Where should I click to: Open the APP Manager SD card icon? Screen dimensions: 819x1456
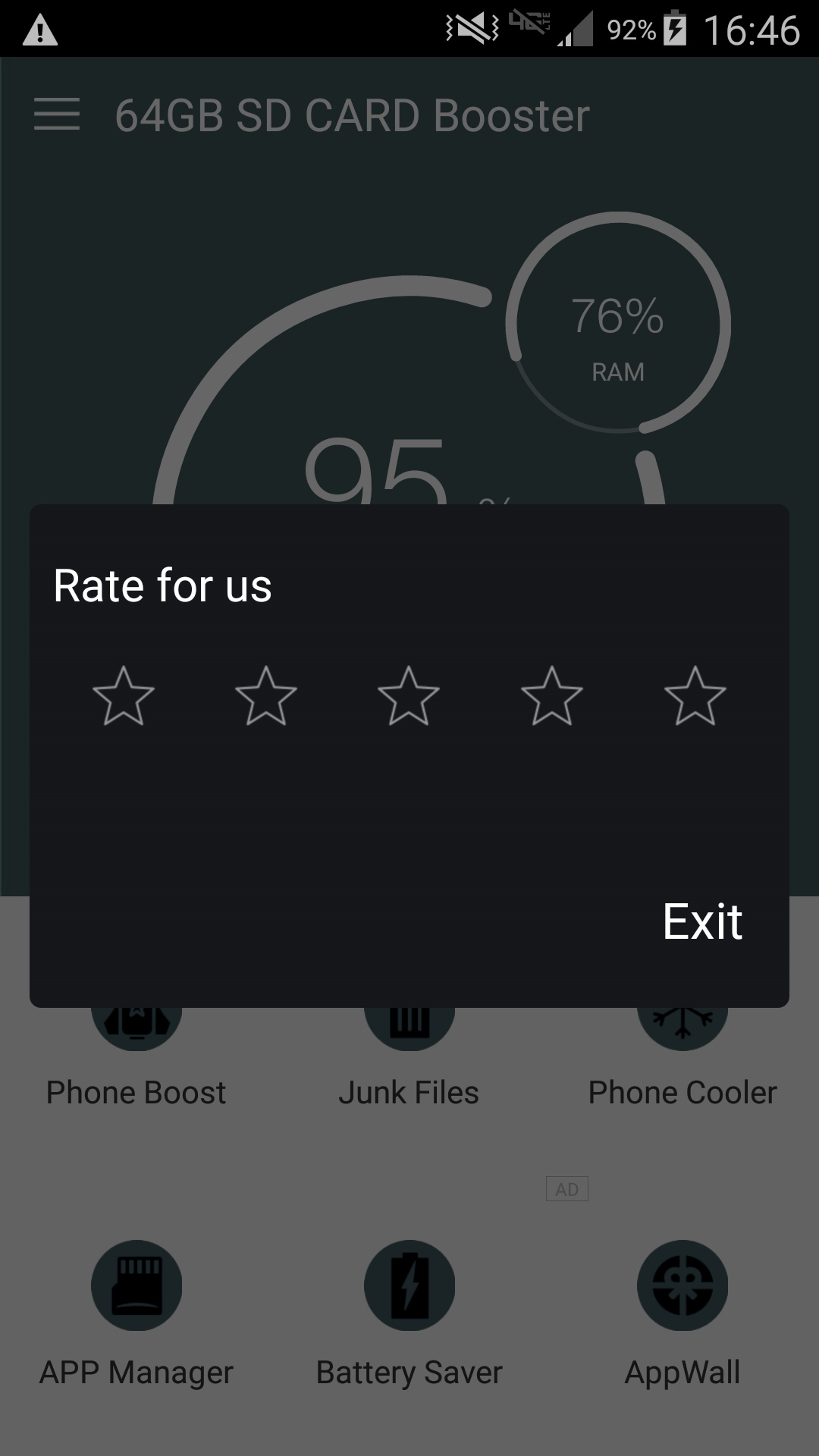click(136, 1285)
